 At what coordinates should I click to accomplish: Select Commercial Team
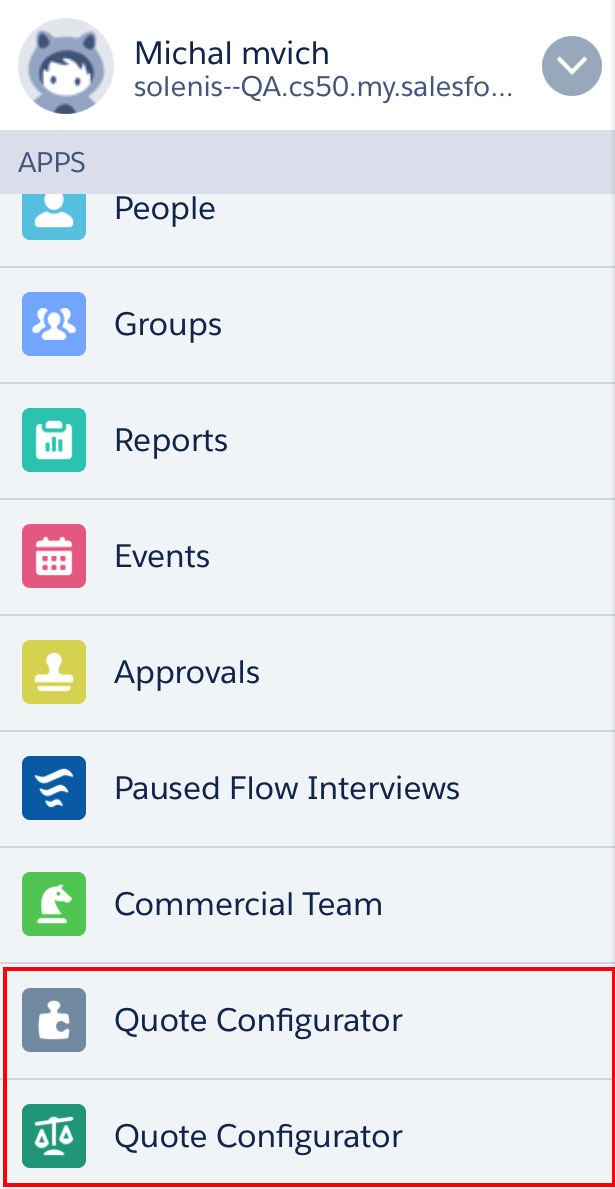248,904
